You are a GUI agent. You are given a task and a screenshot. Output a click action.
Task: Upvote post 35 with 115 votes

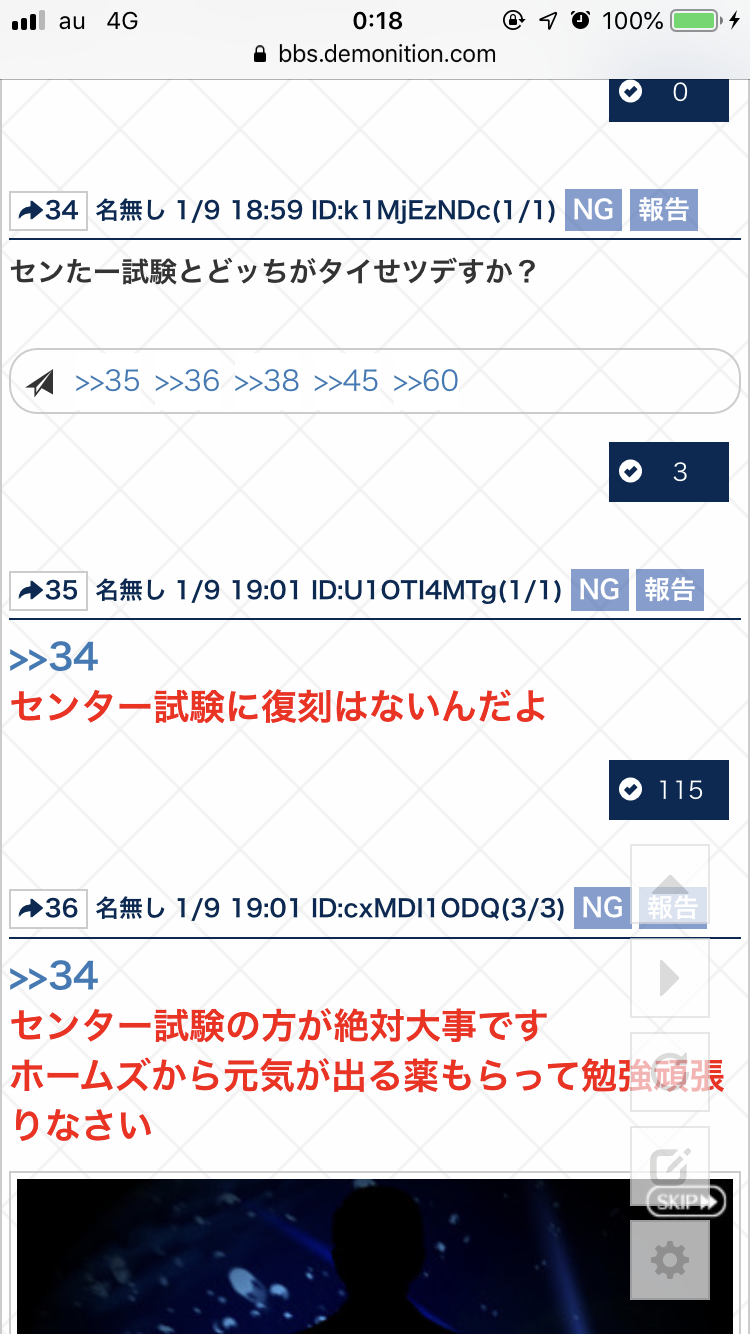tap(668, 790)
